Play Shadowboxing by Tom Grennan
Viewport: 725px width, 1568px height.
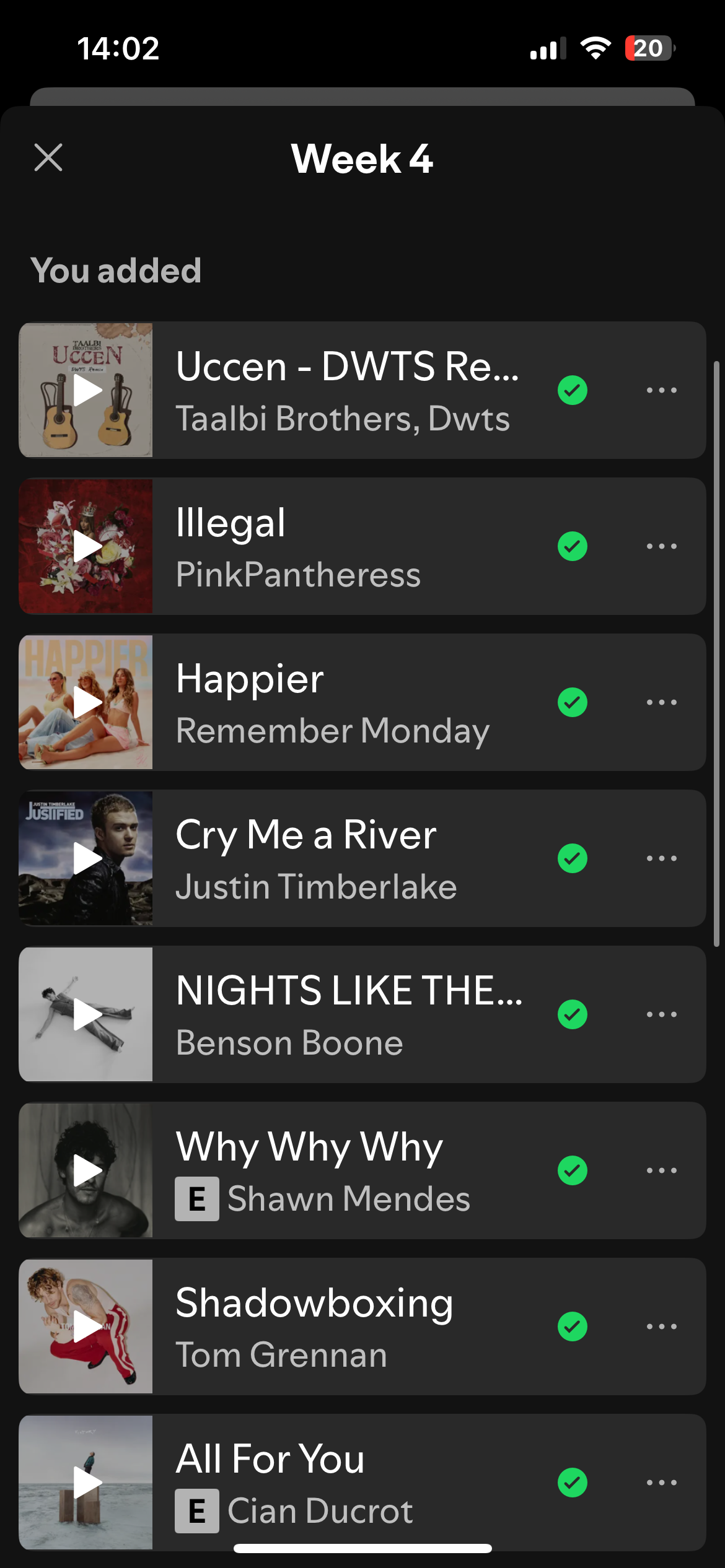[x=86, y=1326]
